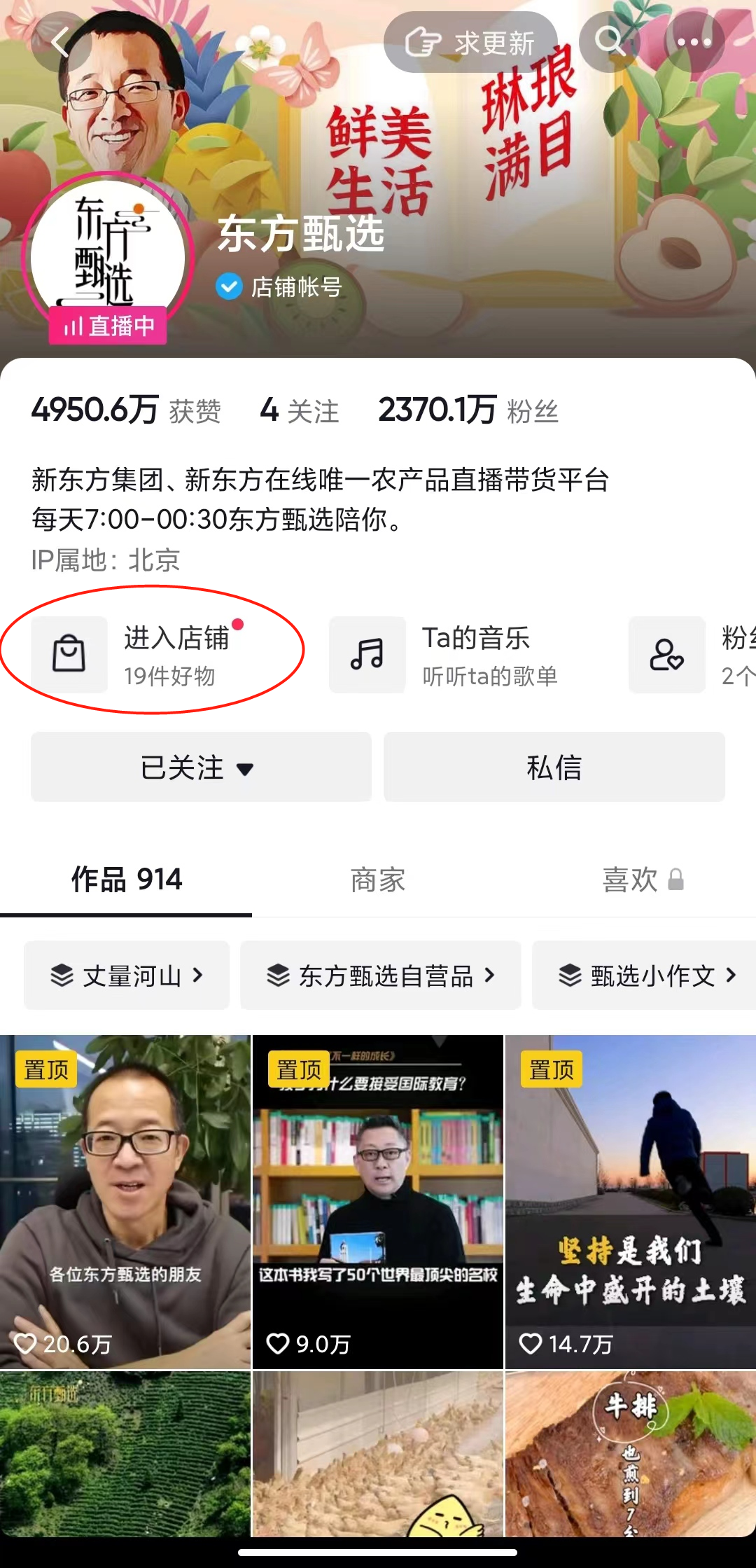View the 粉丝 followers count
This screenshot has width=756, height=1568.
[x=468, y=410]
